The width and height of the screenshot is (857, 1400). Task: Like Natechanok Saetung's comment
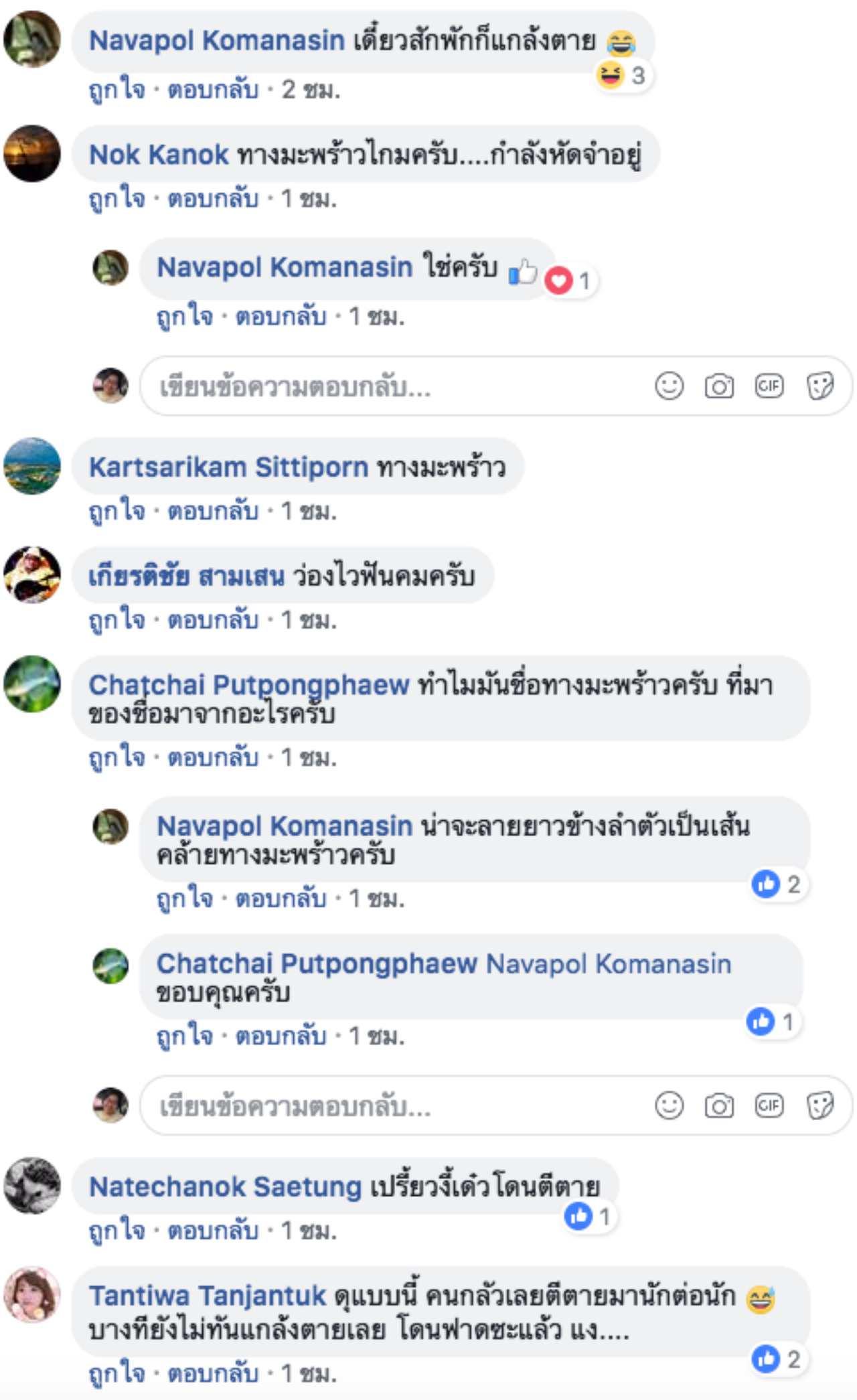[x=116, y=1231]
